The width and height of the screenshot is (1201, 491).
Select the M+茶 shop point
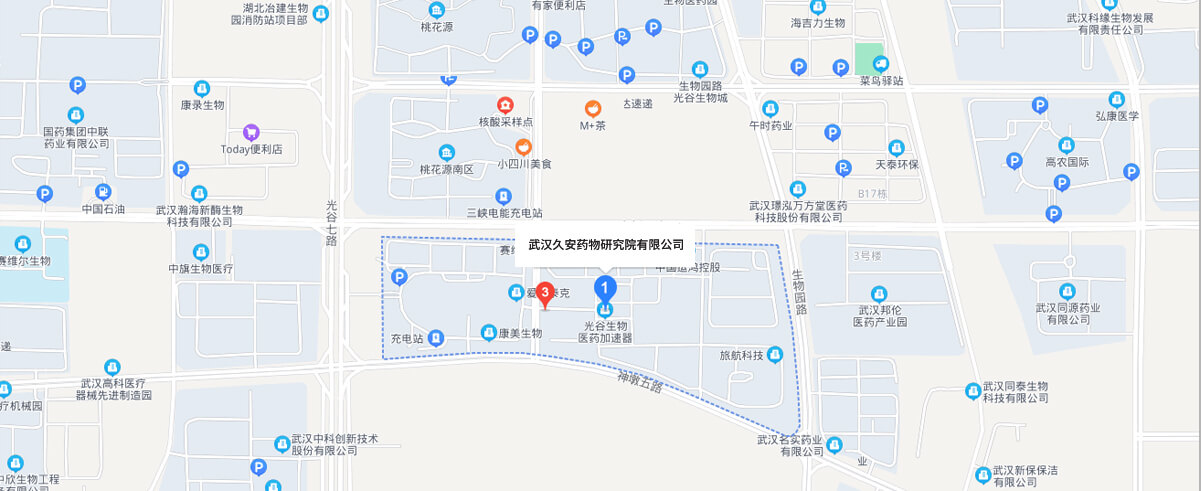(593, 108)
